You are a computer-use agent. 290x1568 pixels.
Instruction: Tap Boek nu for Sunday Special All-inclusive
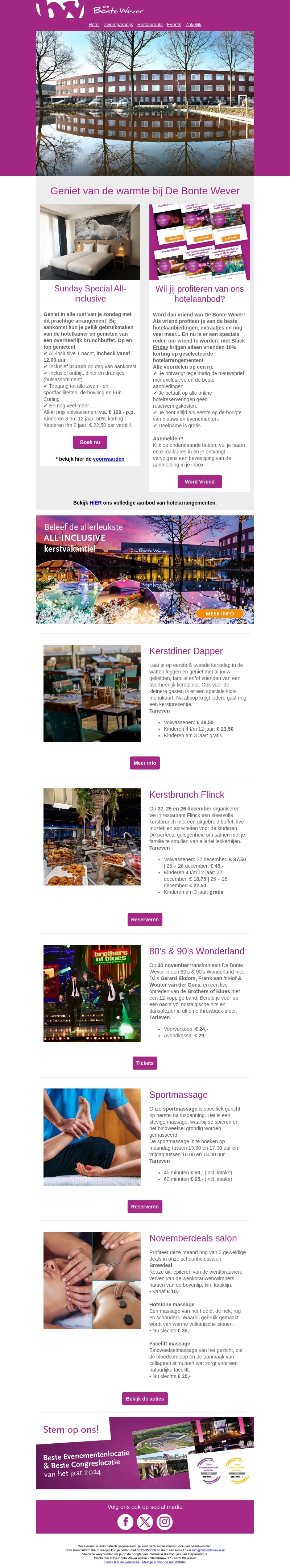click(x=90, y=442)
